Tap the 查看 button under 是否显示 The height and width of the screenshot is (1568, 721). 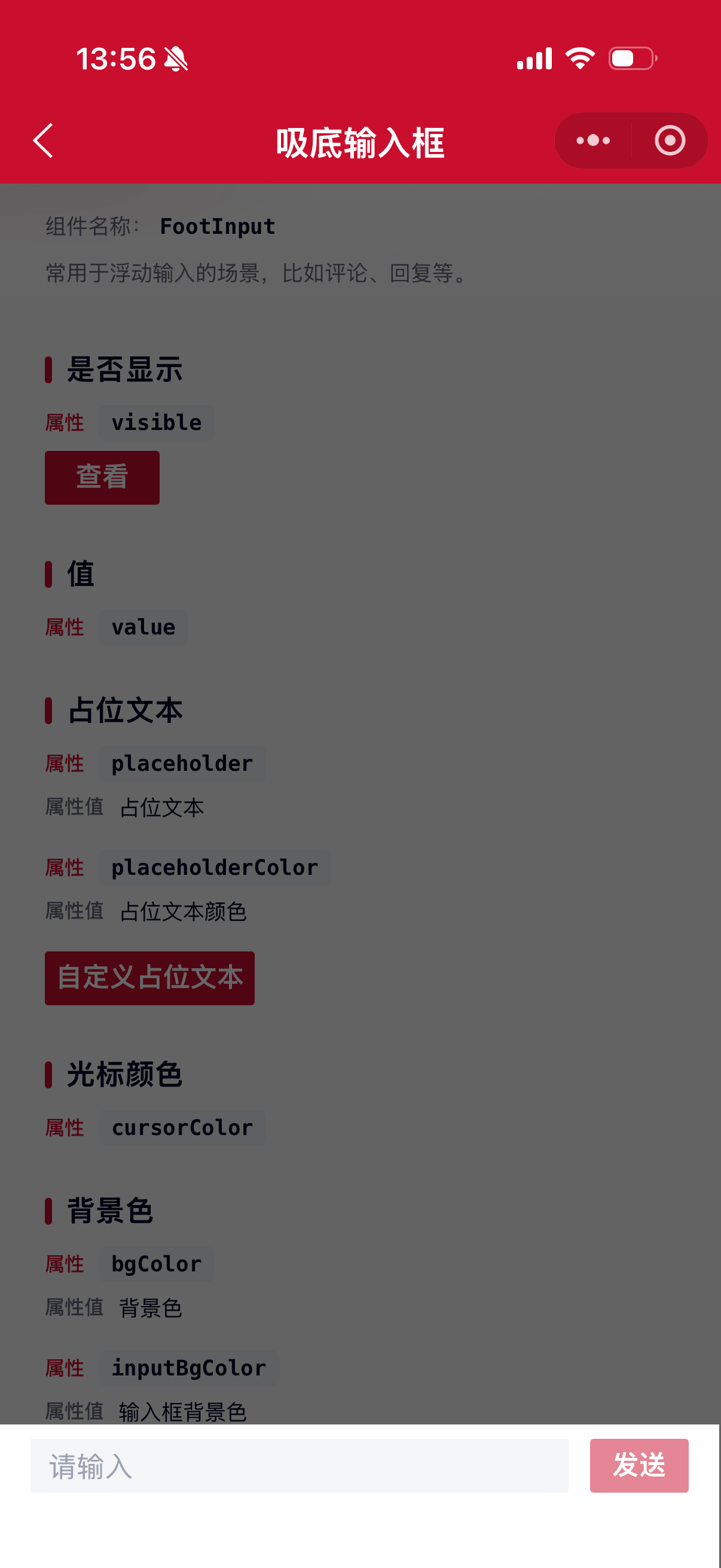(102, 477)
